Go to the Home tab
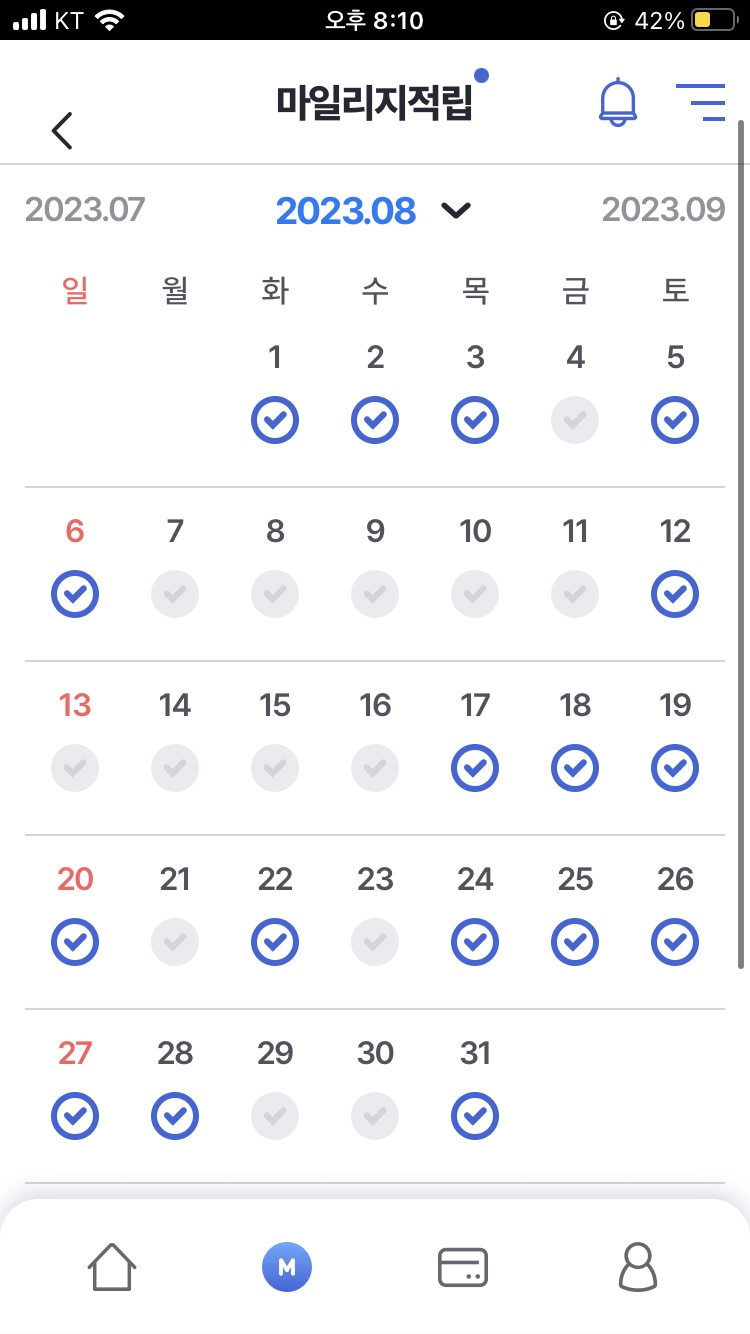Image resolution: width=750 pixels, height=1334 pixels. pos(112,1267)
